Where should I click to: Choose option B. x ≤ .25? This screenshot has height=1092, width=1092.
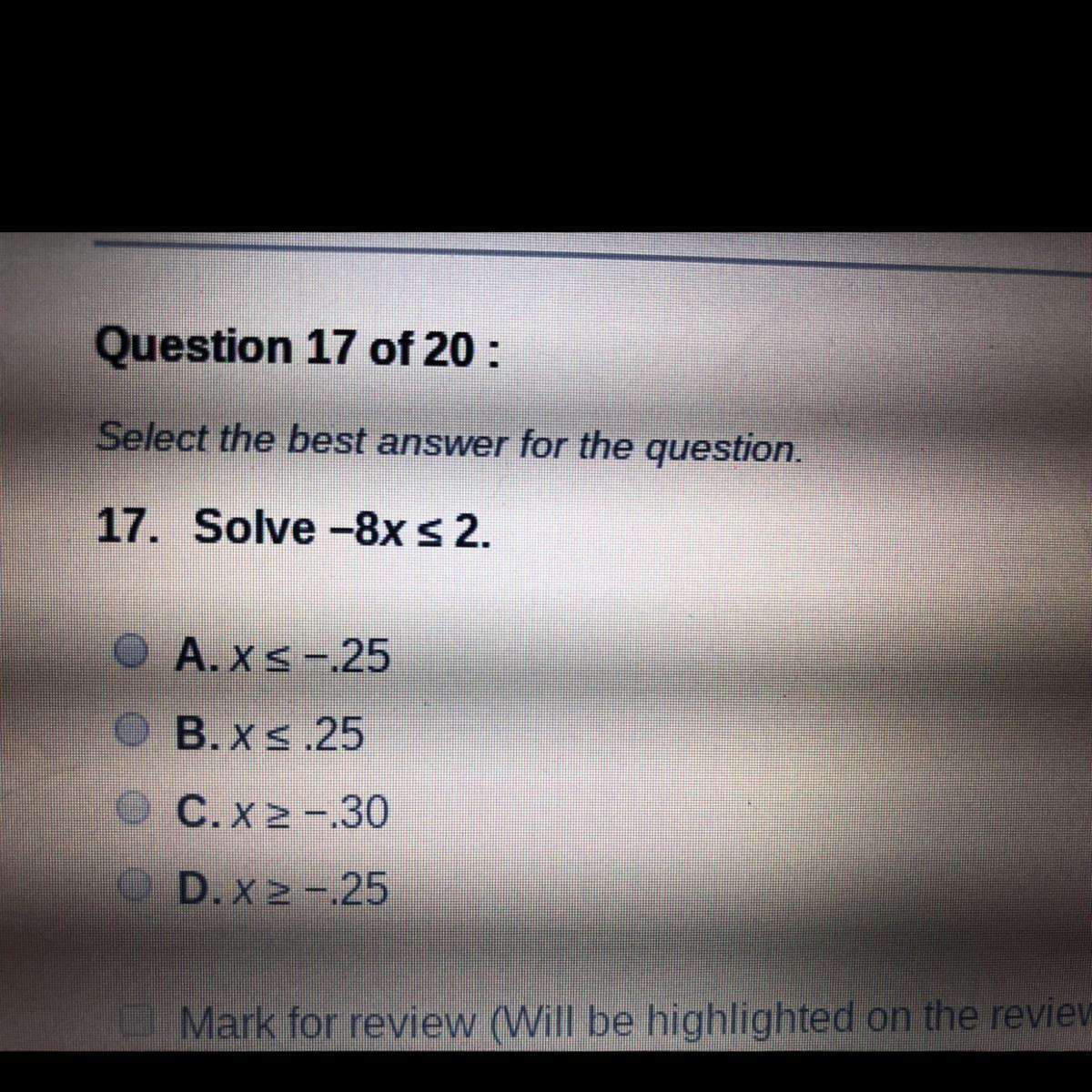pyautogui.click(x=135, y=729)
